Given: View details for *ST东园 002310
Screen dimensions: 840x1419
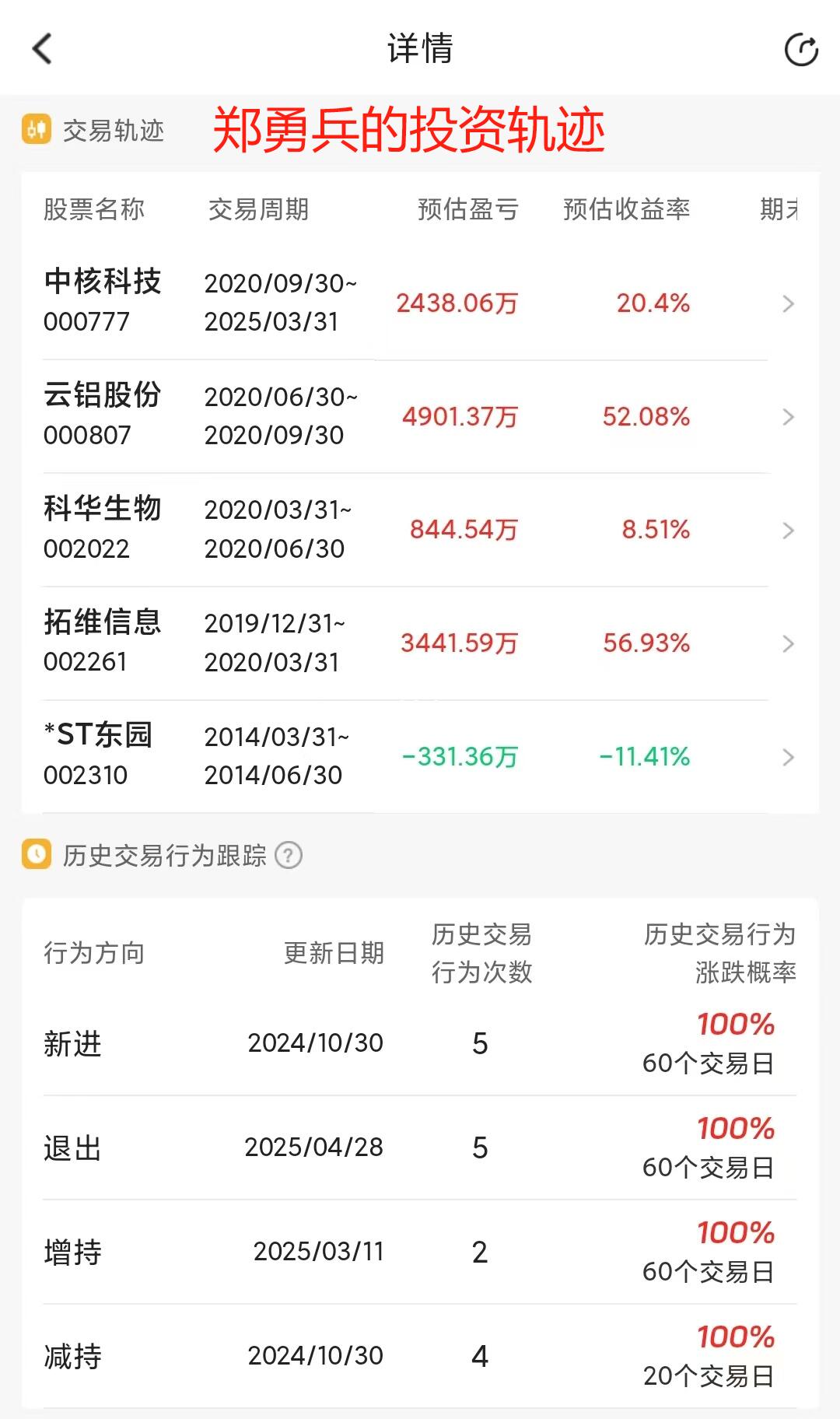Looking at the screenshot, I should 420,757.
